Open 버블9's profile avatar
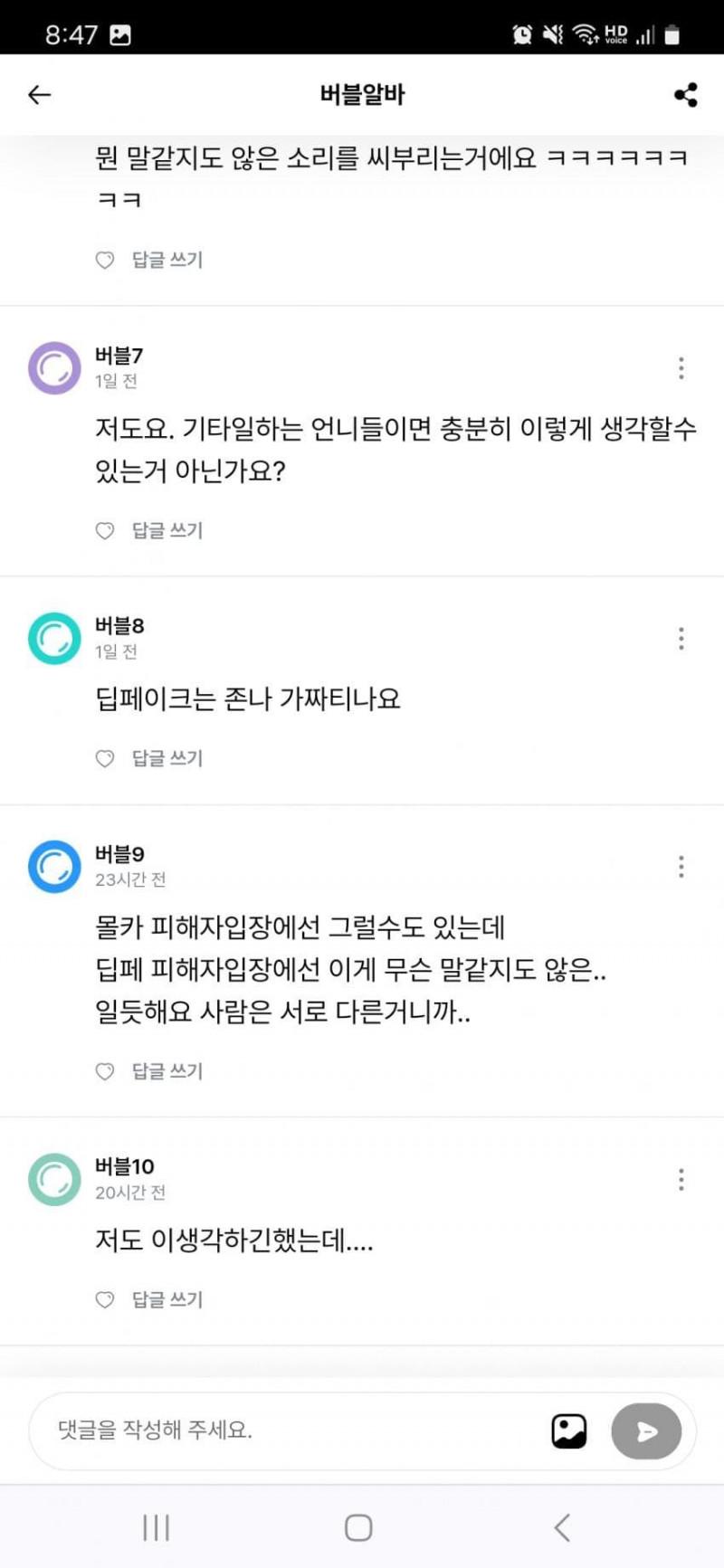 coord(54,867)
